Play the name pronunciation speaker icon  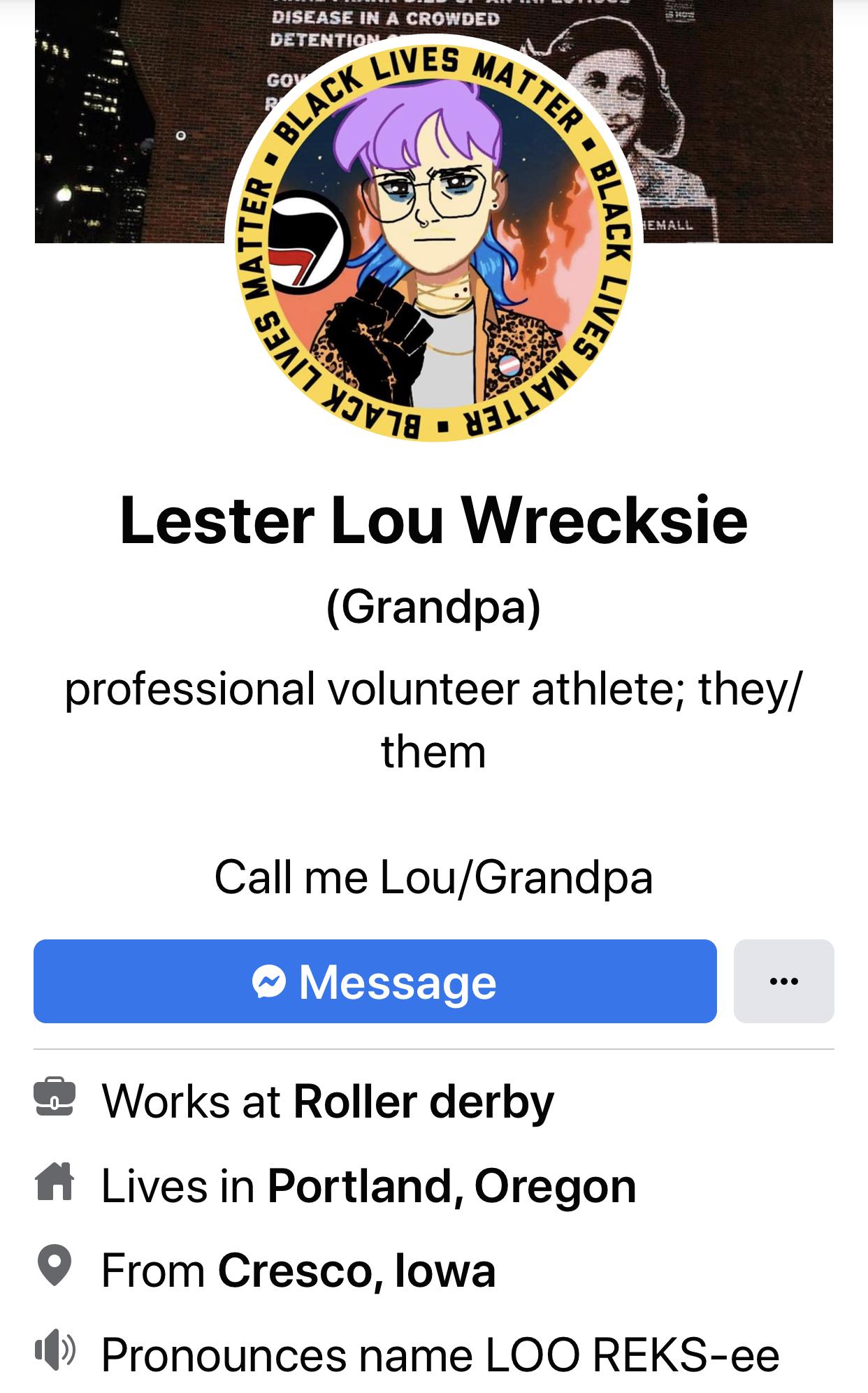click(x=55, y=1352)
